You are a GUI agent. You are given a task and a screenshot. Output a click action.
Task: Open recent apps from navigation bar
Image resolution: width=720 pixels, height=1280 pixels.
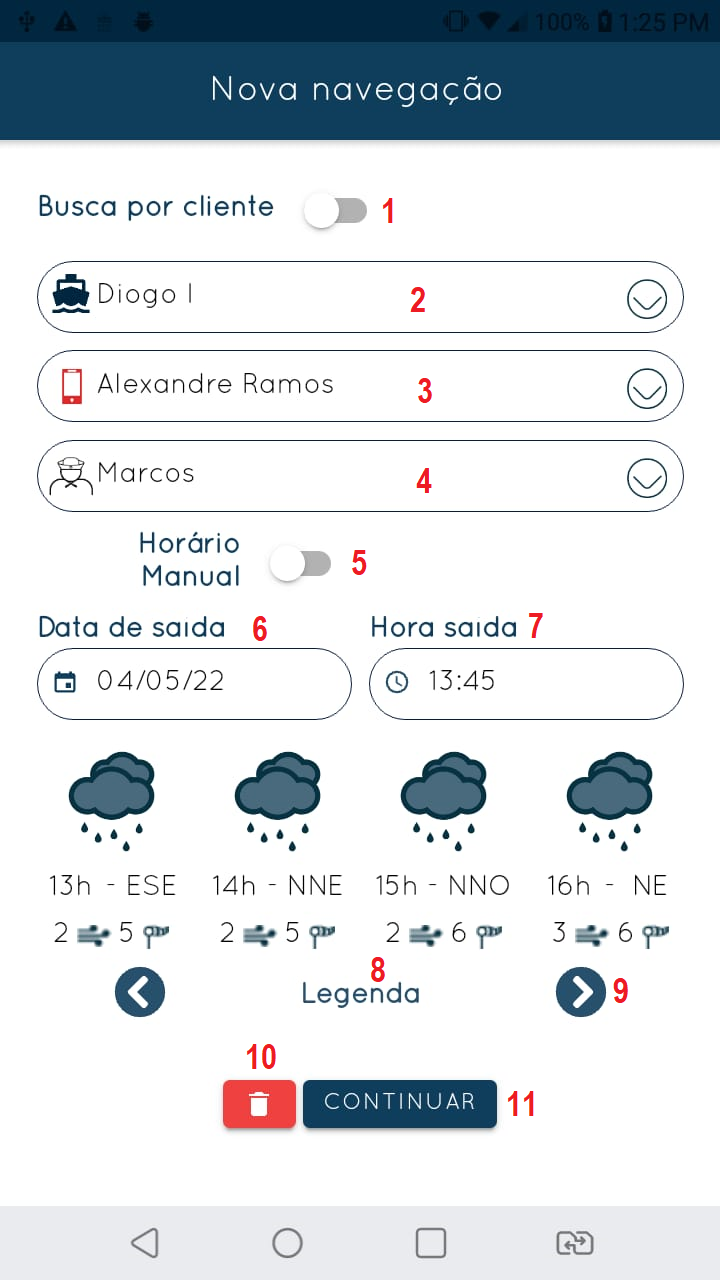click(431, 1242)
